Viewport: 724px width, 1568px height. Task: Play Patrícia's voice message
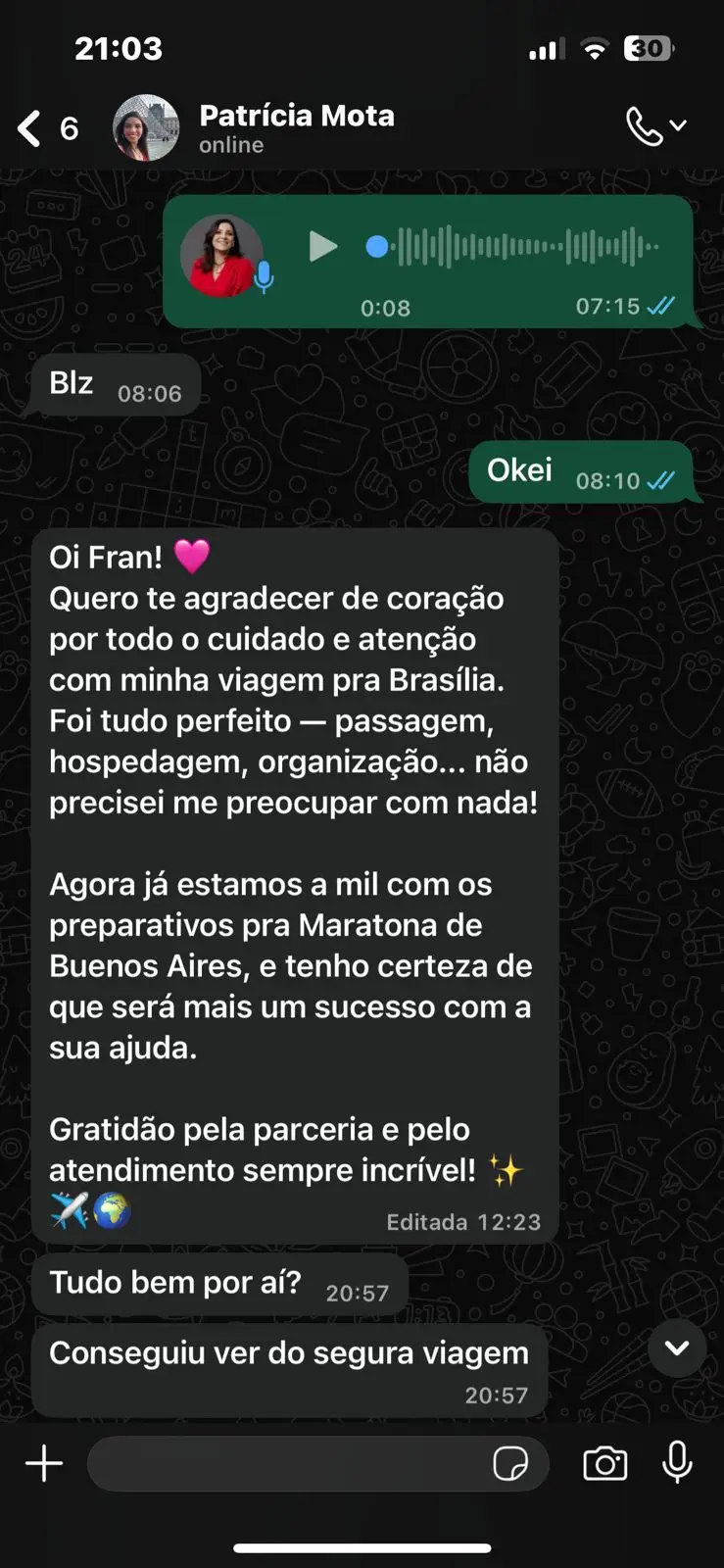coord(323,247)
